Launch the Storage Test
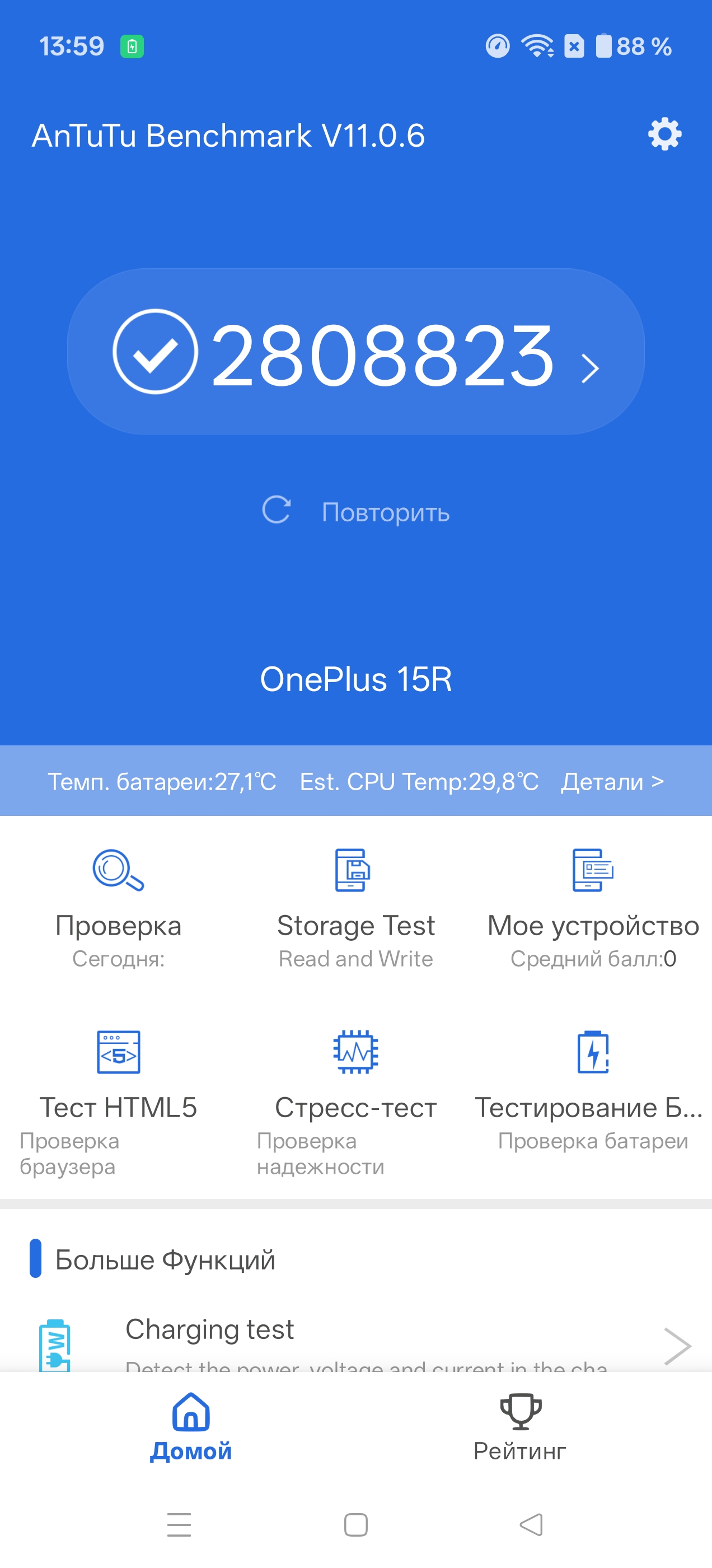This screenshot has width=712, height=1568. coord(356,907)
